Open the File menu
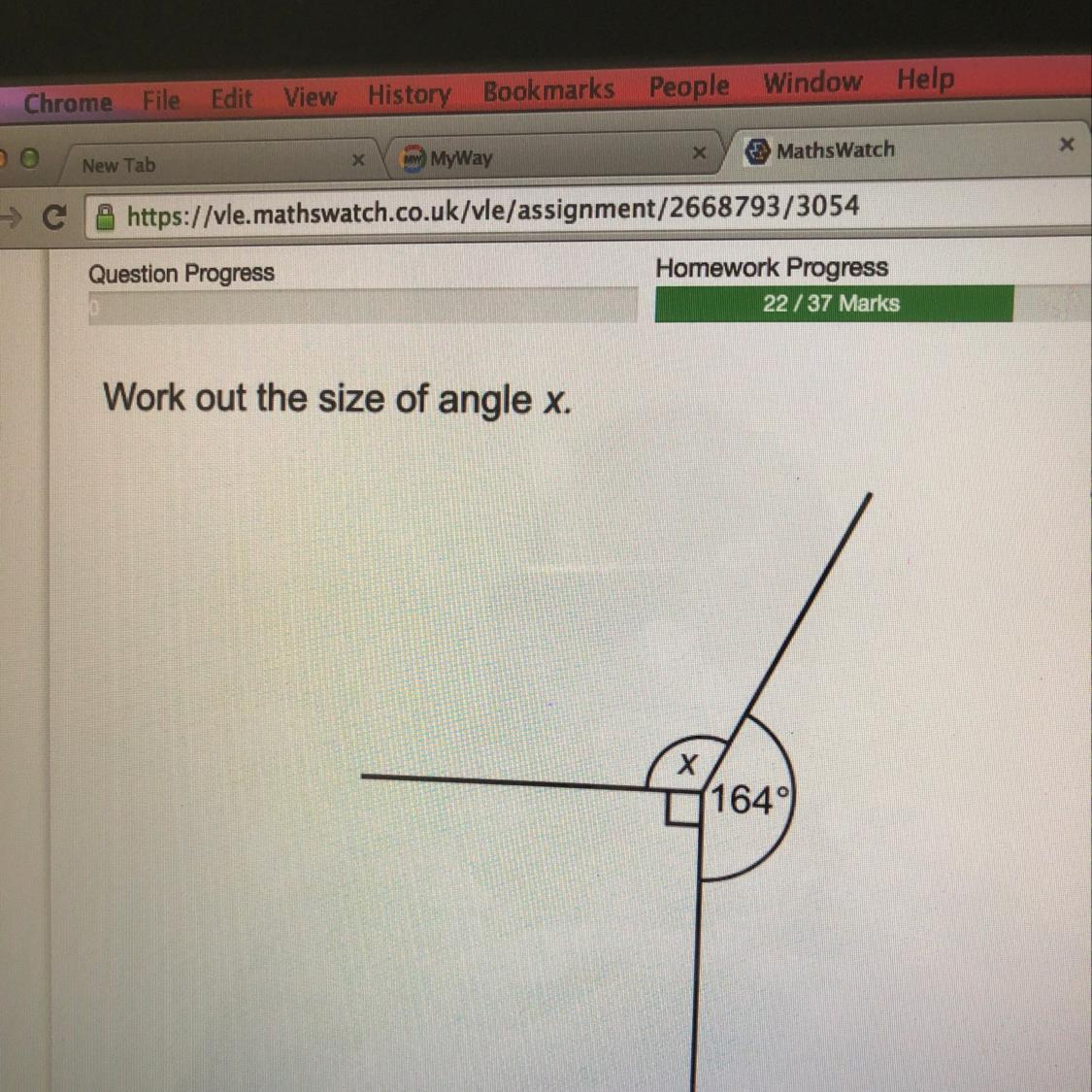 click(161, 100)
